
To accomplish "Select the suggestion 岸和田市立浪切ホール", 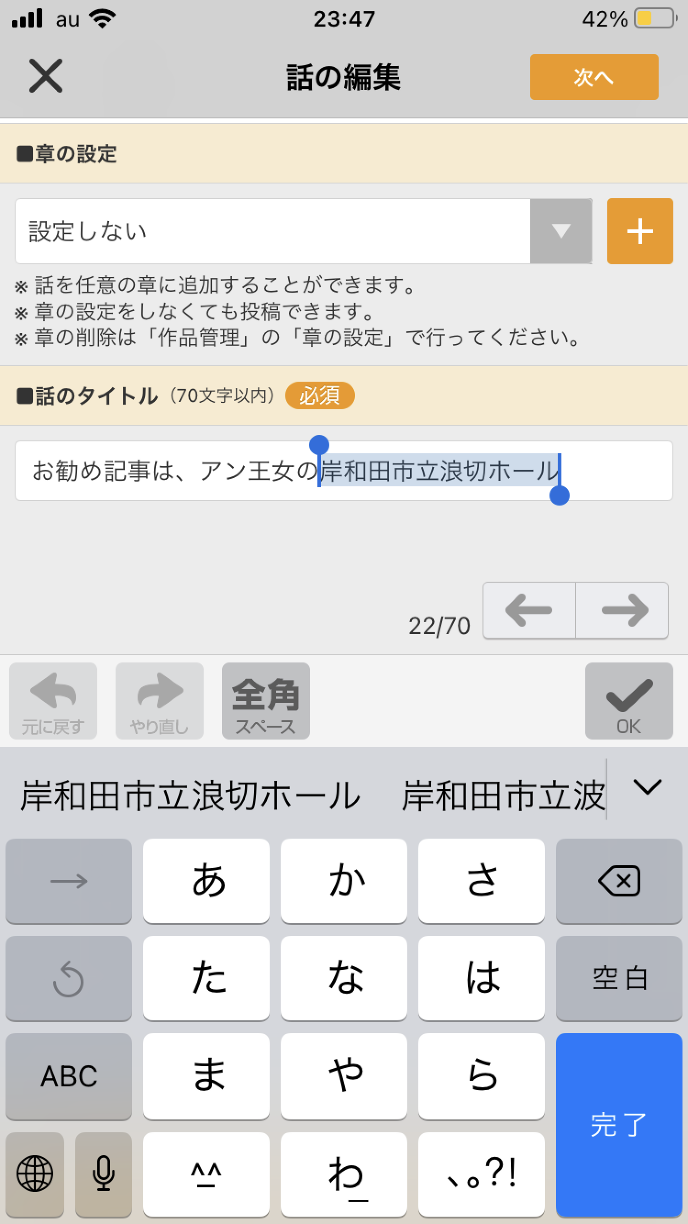I will [x=190, y=796].
